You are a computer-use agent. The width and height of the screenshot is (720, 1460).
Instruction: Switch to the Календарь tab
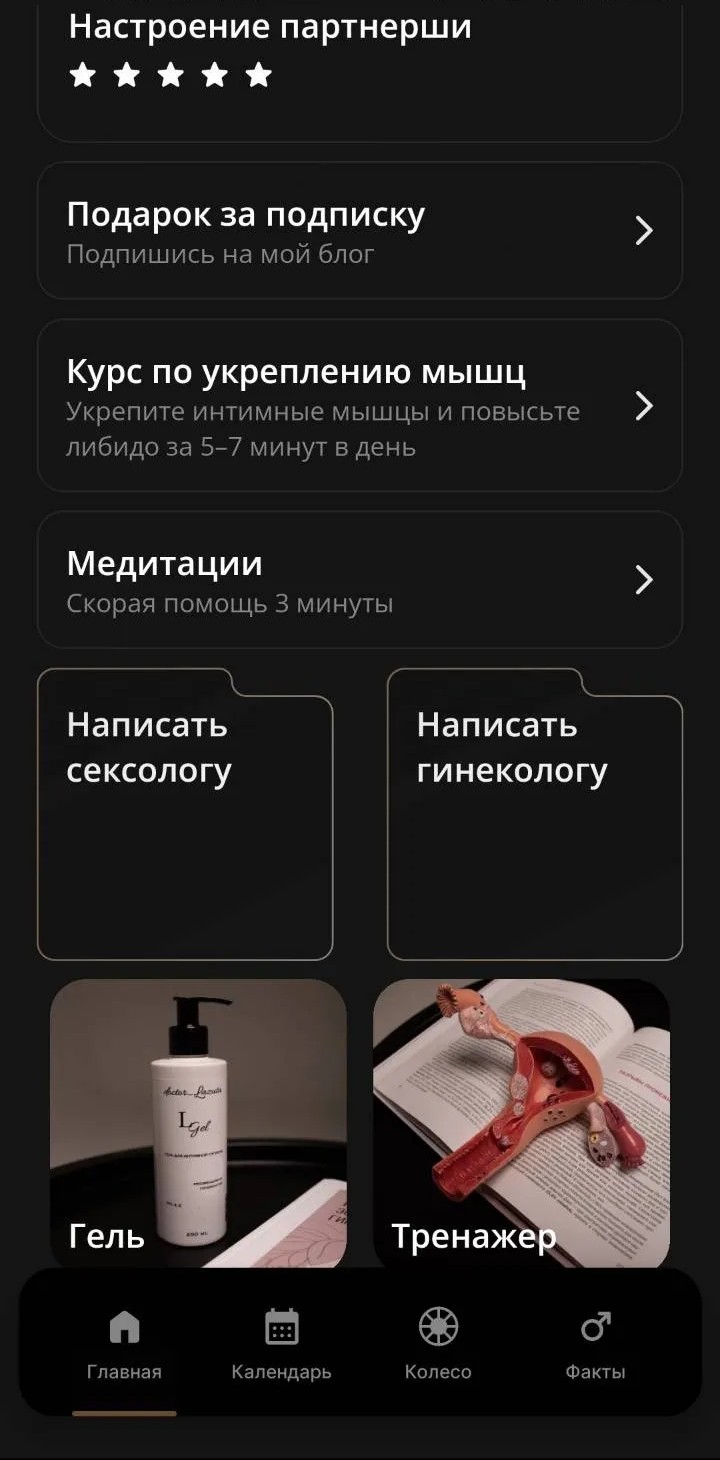click(281, 1345)
